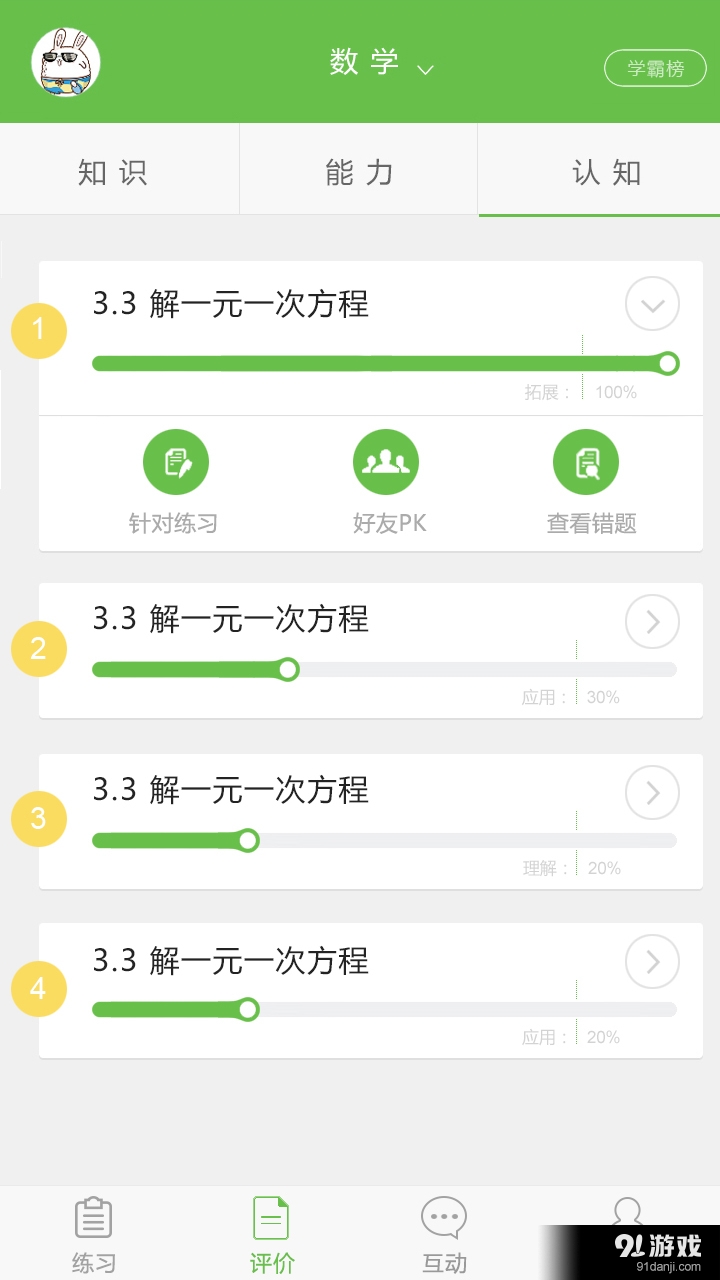Open the 针对练习 practice icon

(x=177, y=461)
